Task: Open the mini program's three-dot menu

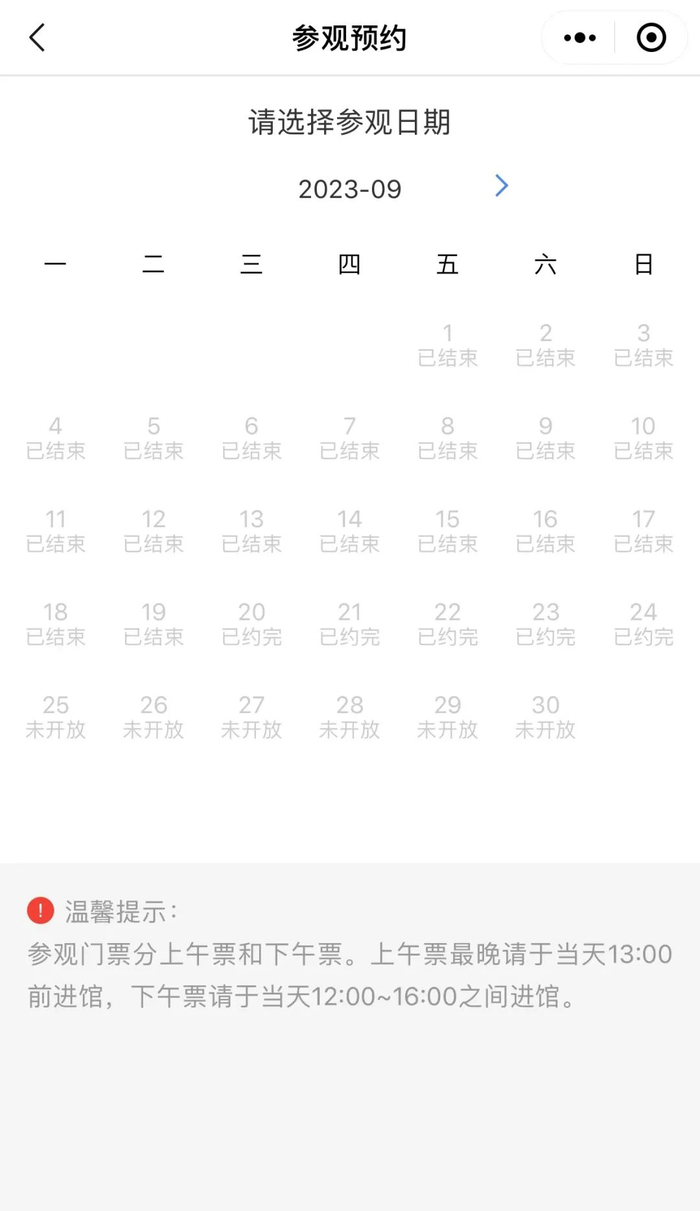Action: [579, 38]
